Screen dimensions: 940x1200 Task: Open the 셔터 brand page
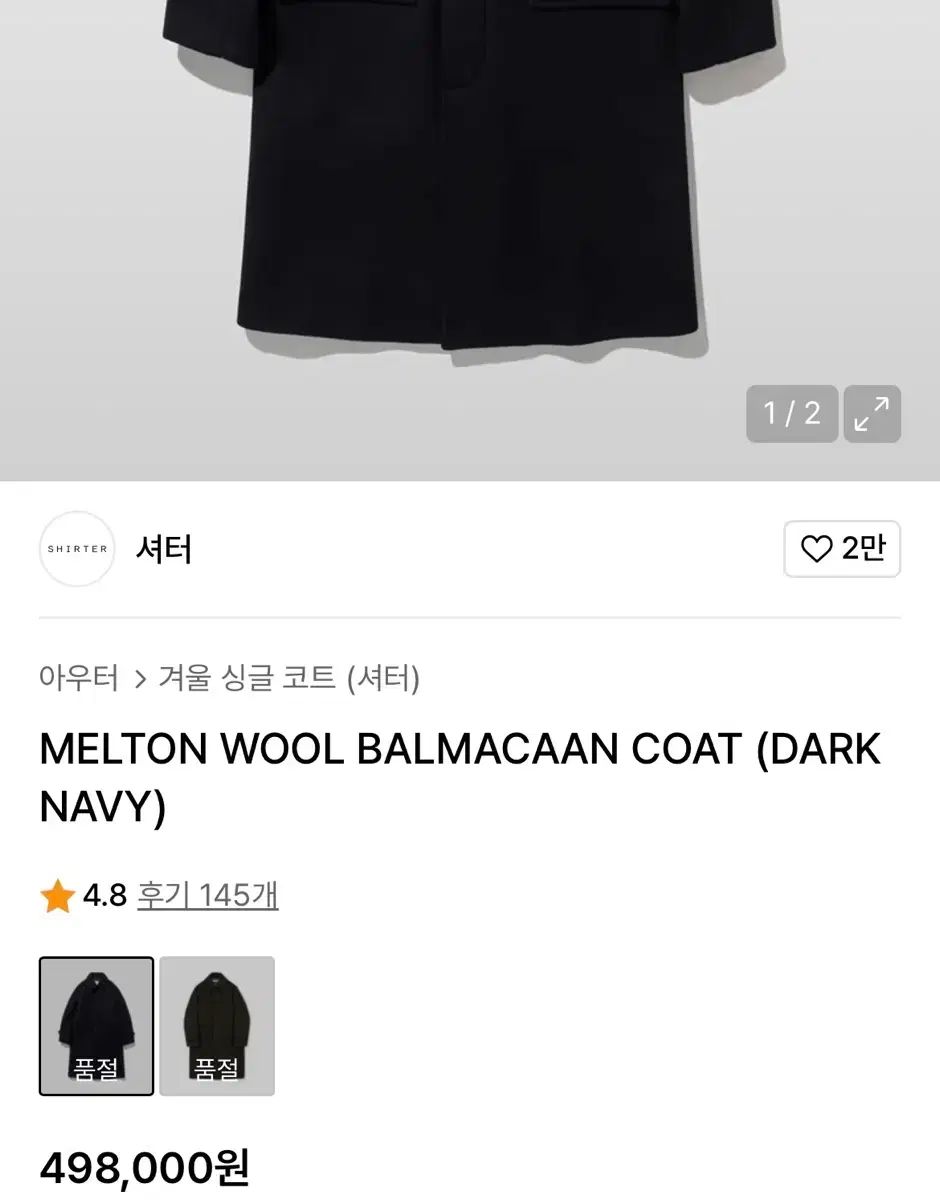[x=164, y=549]
